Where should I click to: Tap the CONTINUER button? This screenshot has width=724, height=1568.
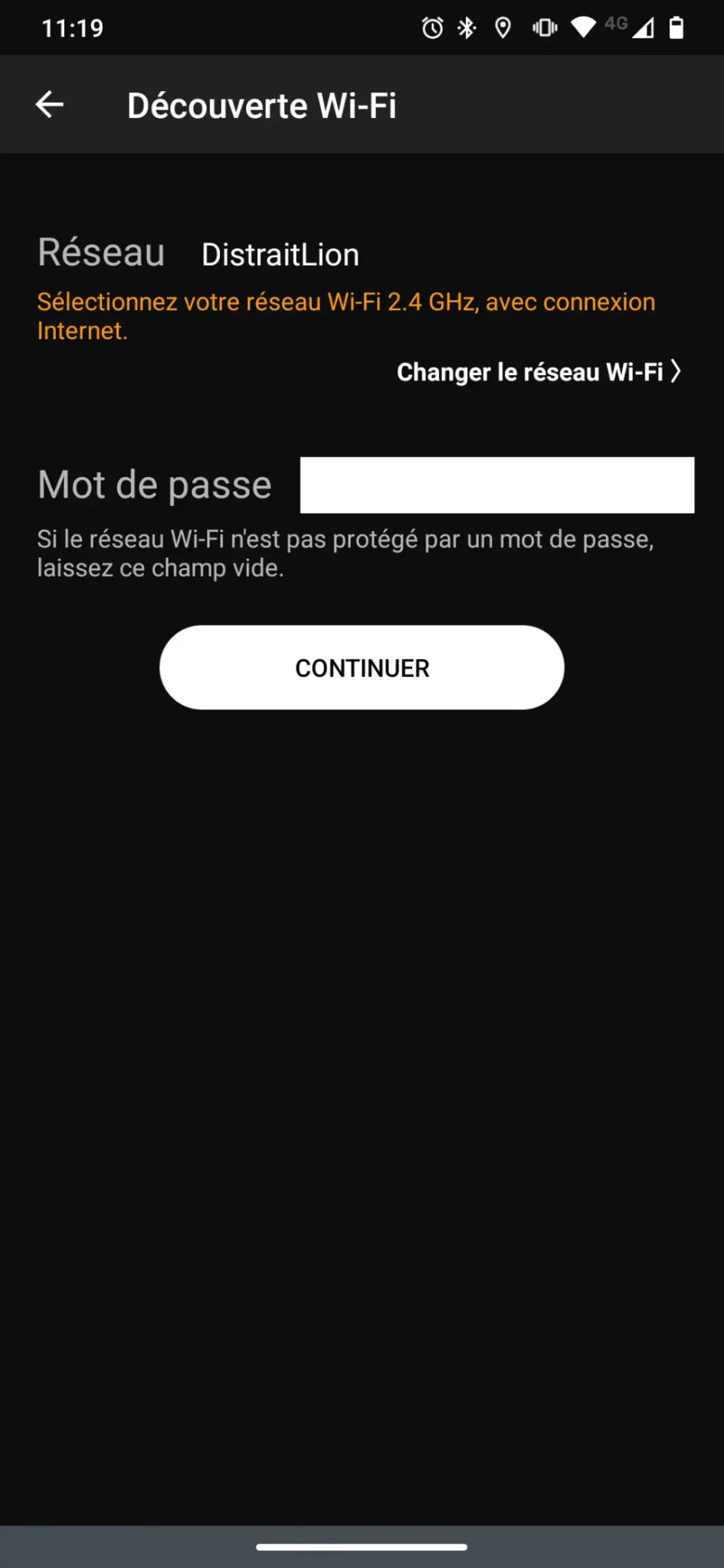coord(362,668)
